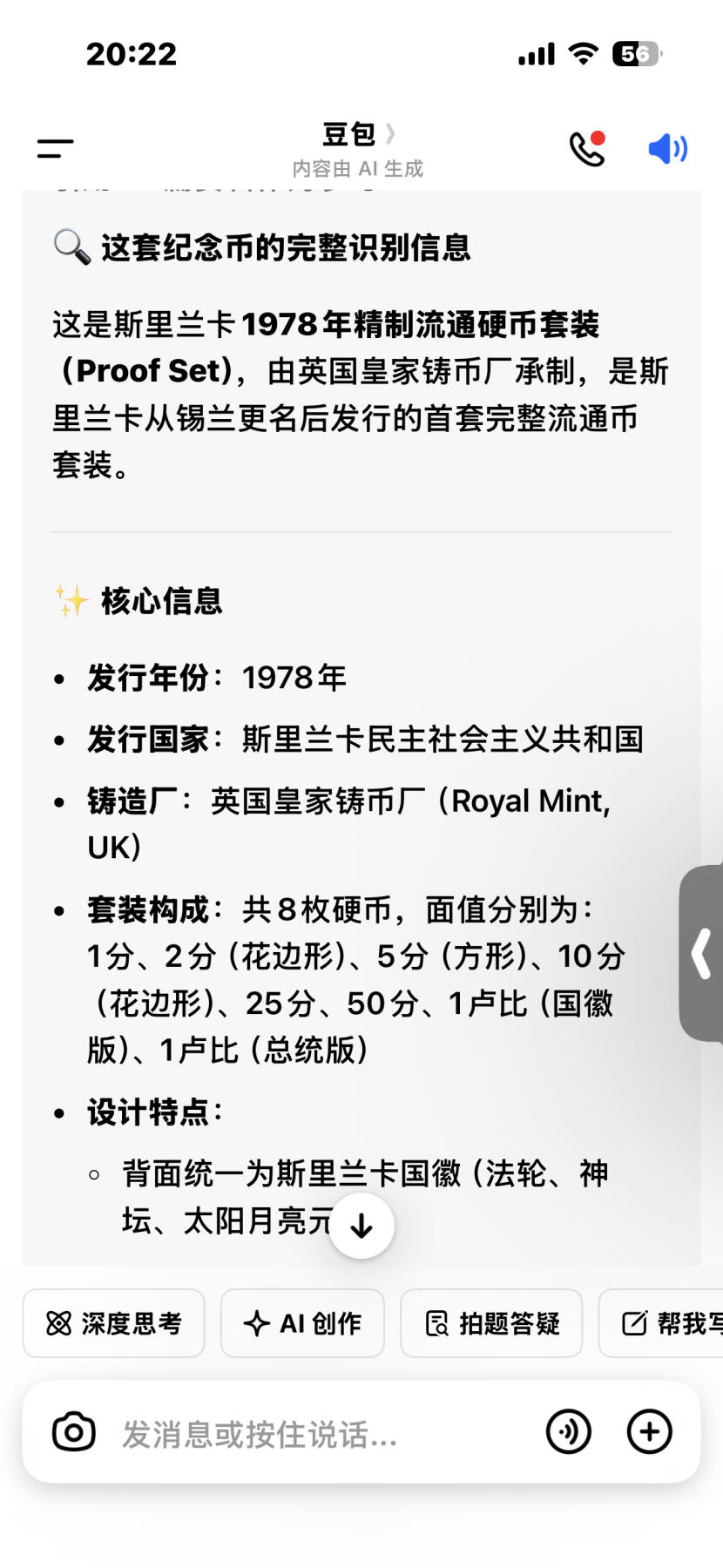Tap the 内容由 AI 生成 label
The height and width of the screenshot is (1568, 723).
pos(357,168)
